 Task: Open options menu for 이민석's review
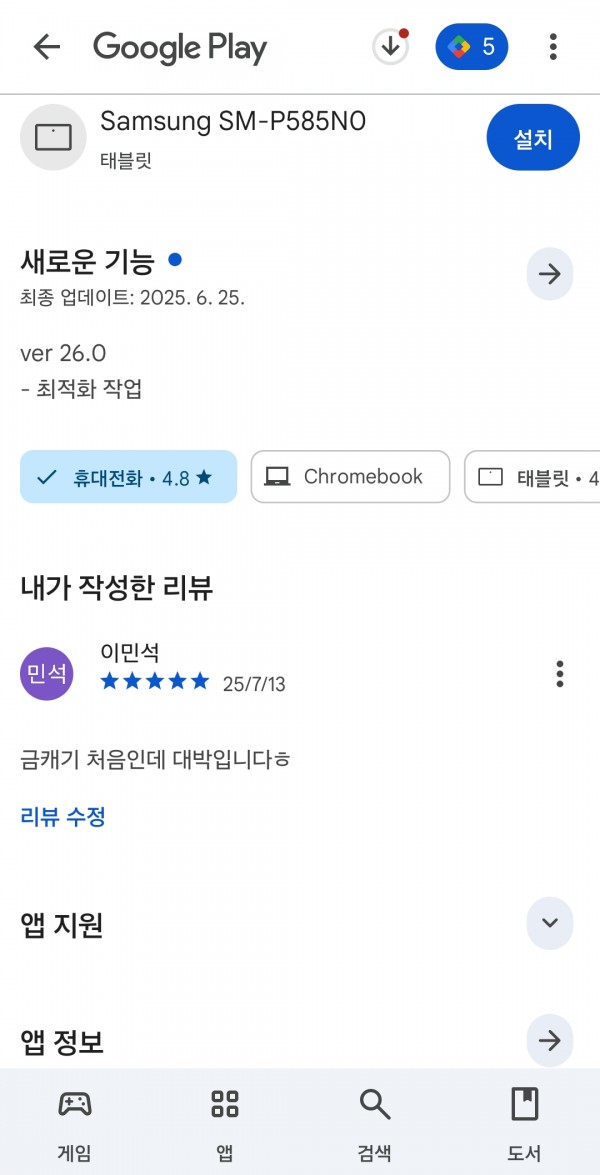pos(560,674)
